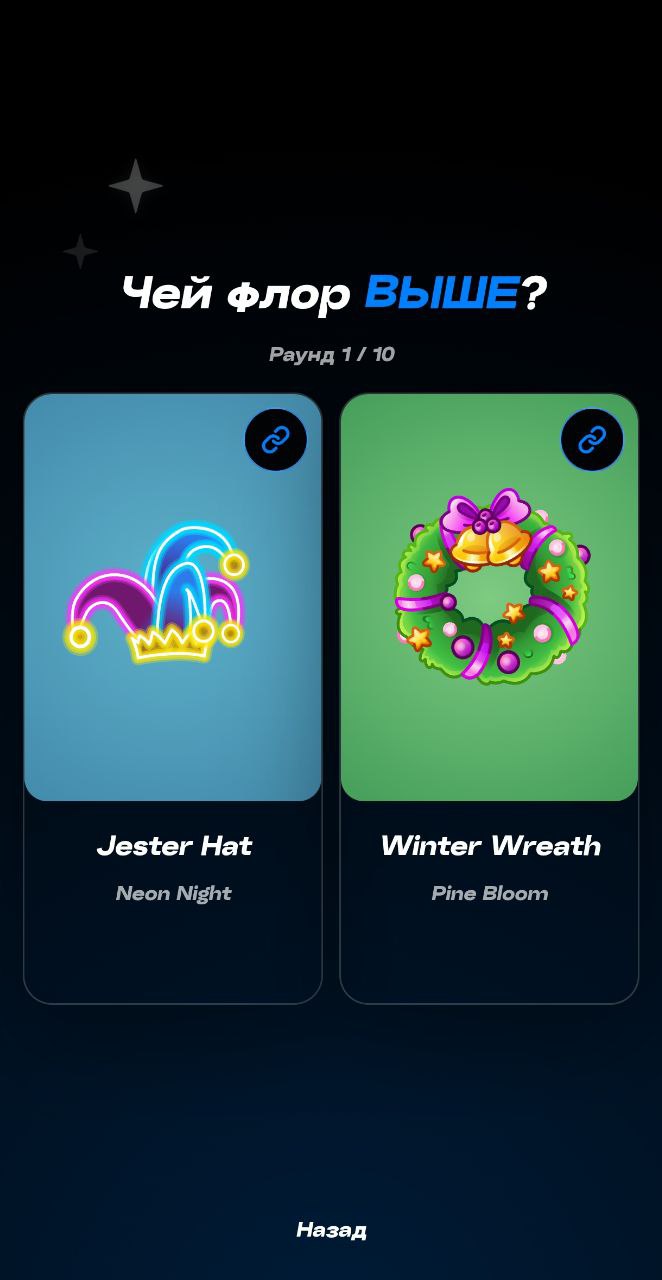Open the link icon on Winter Wreath card

[591, 440]
